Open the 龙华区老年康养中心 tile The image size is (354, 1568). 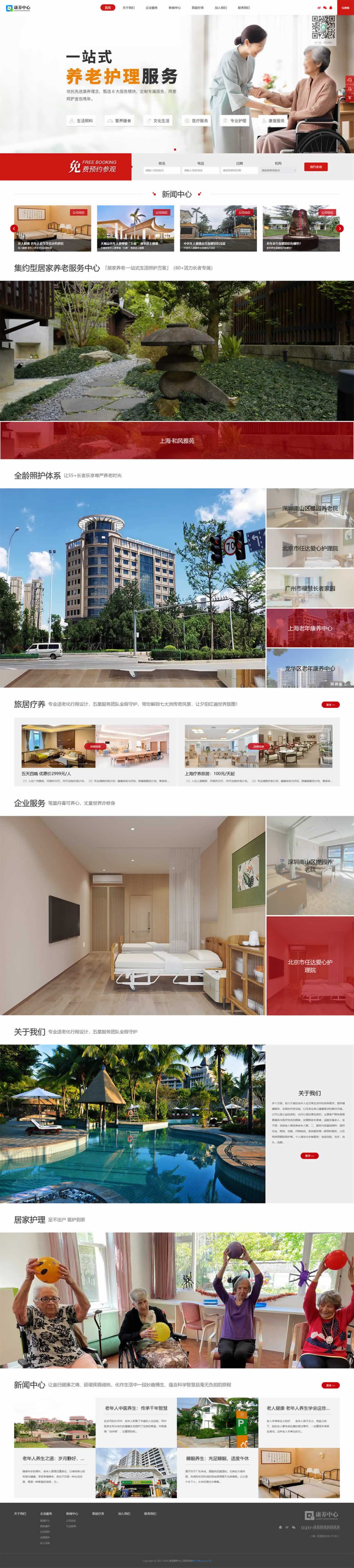click(x=309, y=668)
